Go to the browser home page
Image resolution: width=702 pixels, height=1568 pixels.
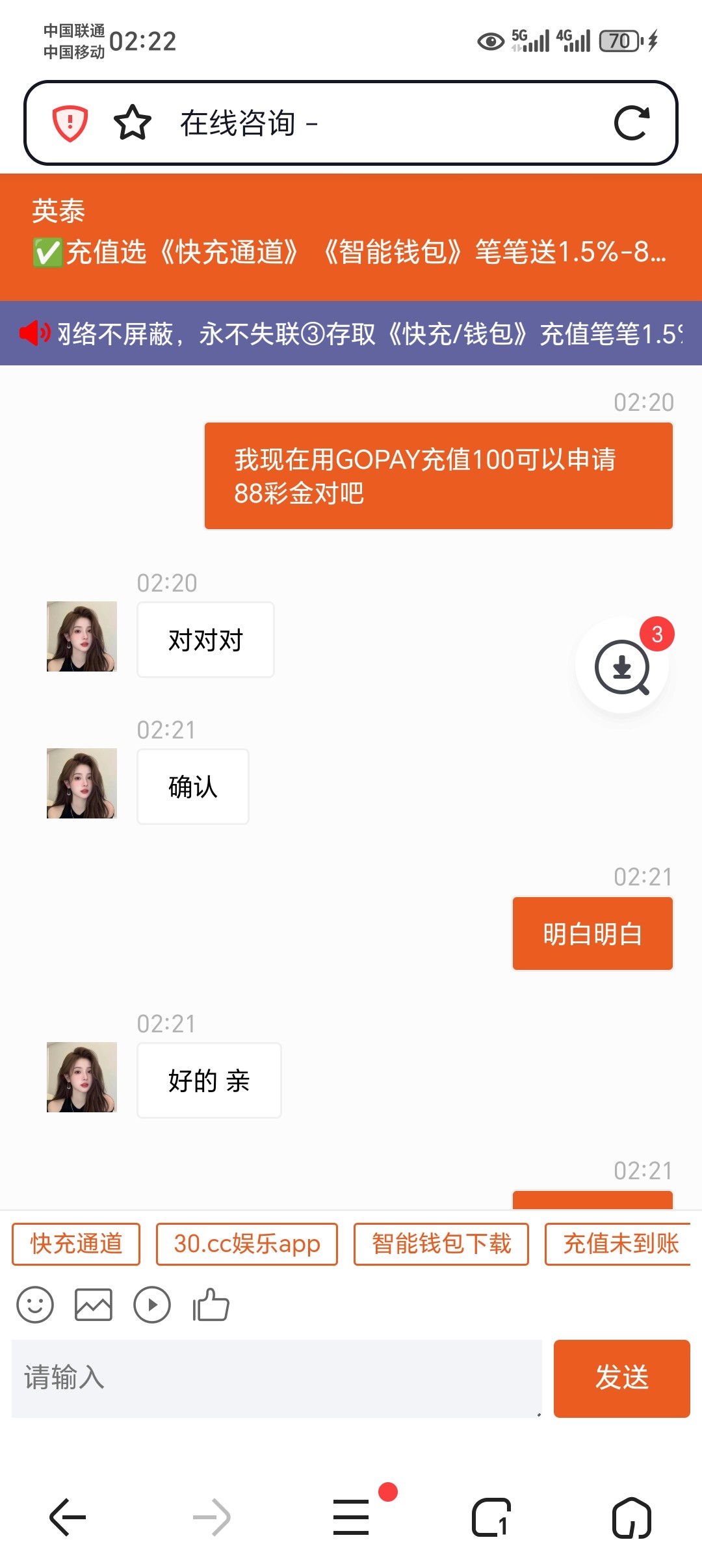[632, 1517]
